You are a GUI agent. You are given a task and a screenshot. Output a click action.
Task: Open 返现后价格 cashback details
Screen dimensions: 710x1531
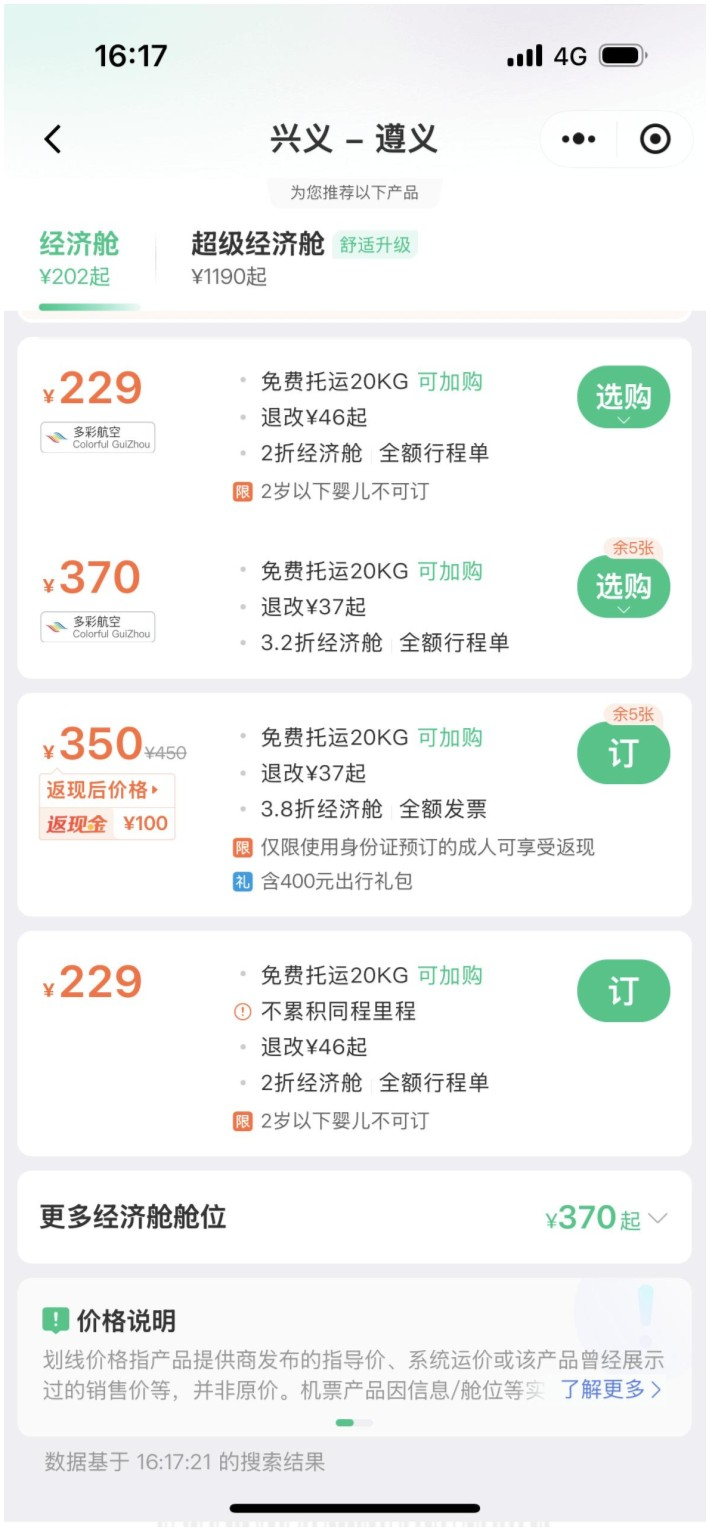pos(104,791)
